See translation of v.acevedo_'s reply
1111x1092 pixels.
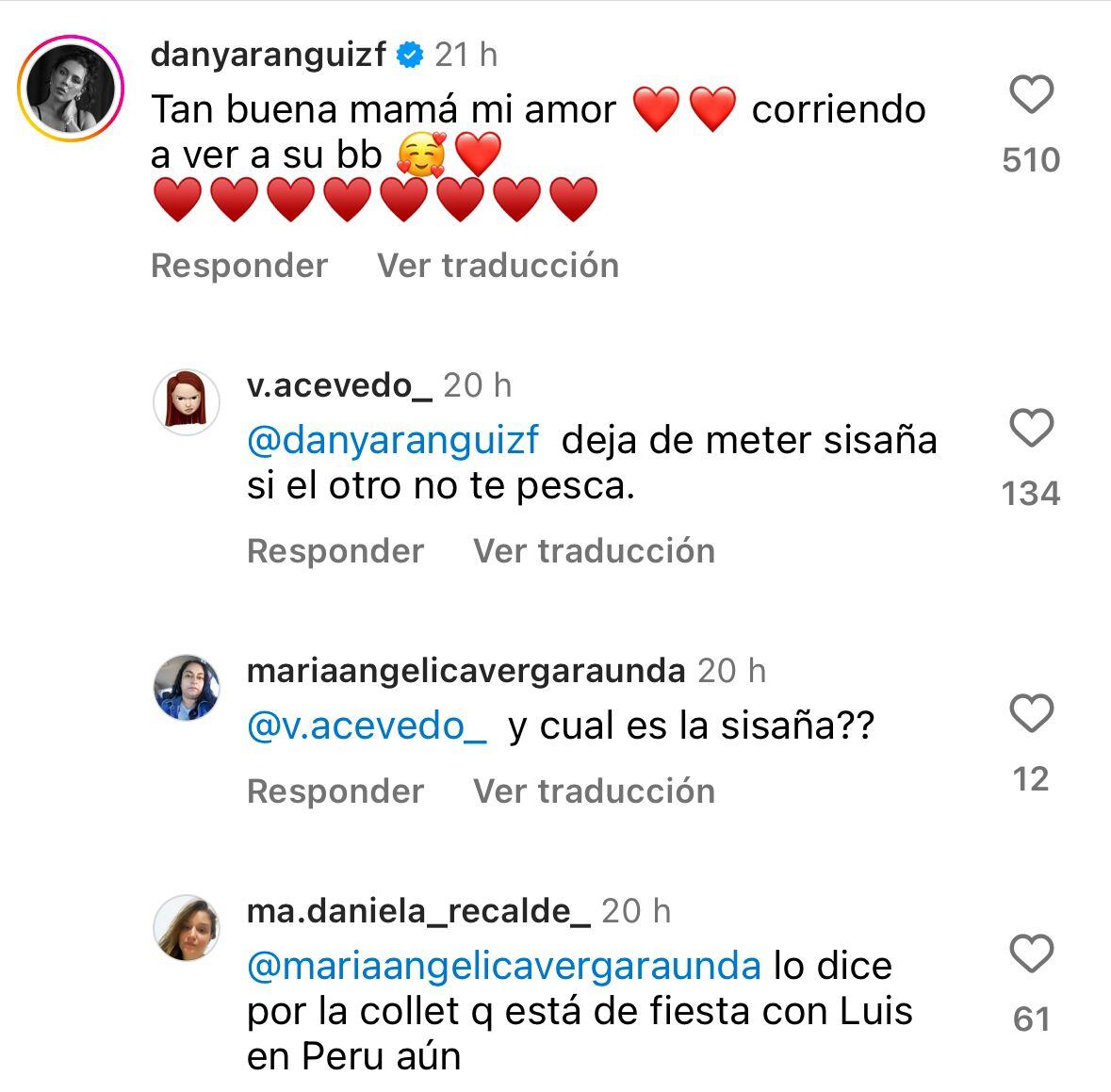[x=594, y=551]
